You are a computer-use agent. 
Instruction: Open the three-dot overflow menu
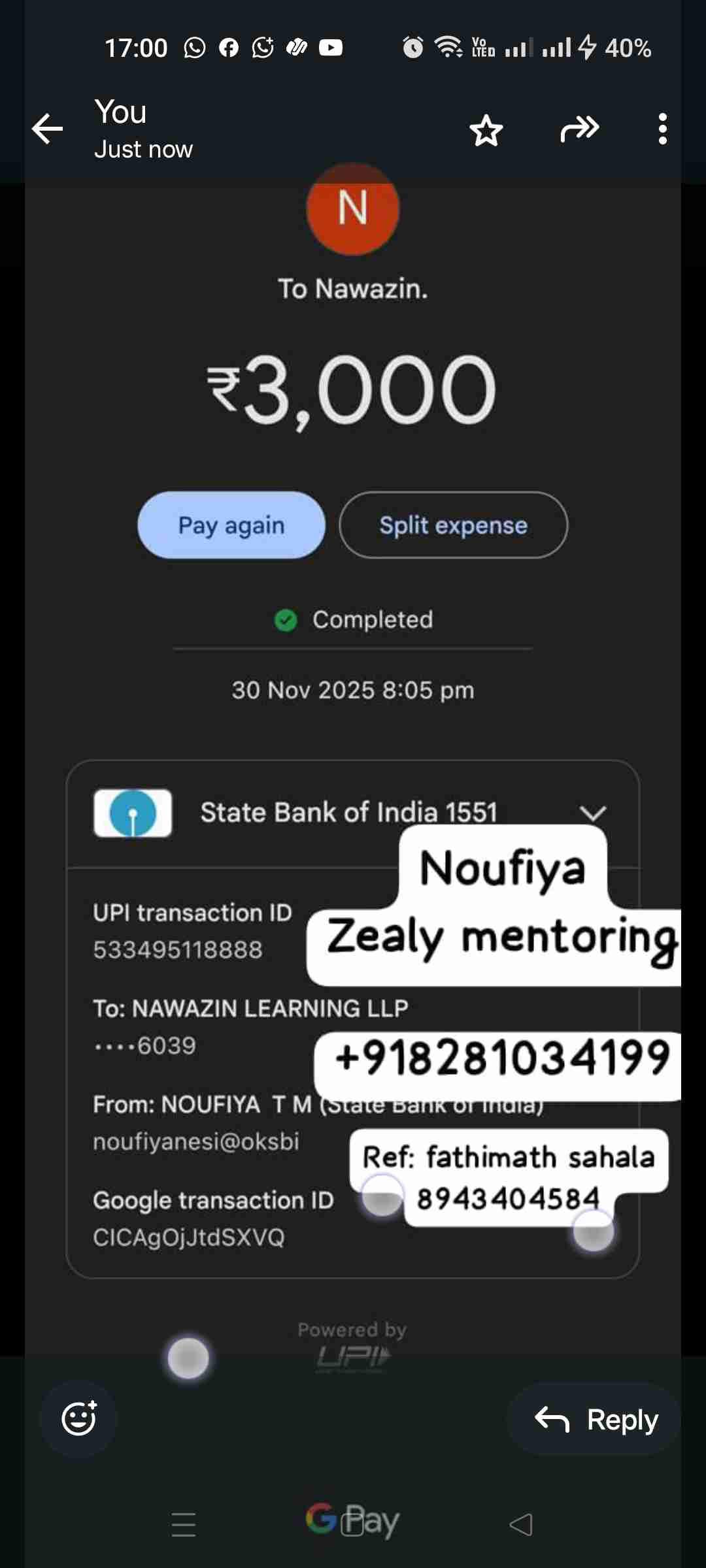point(662,129)
